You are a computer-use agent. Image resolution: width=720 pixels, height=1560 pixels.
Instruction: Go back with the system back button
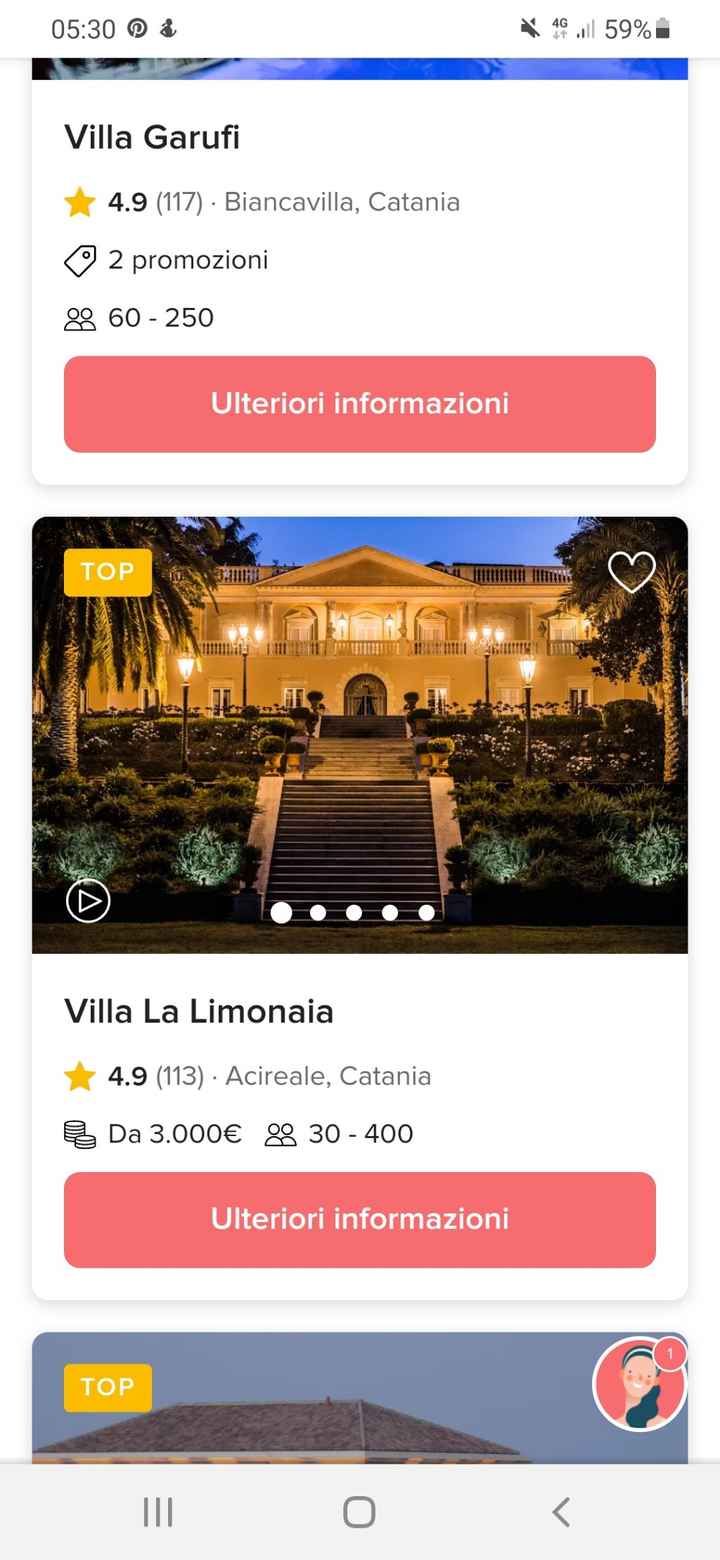pyautogui.click(x=561, y=1512)
